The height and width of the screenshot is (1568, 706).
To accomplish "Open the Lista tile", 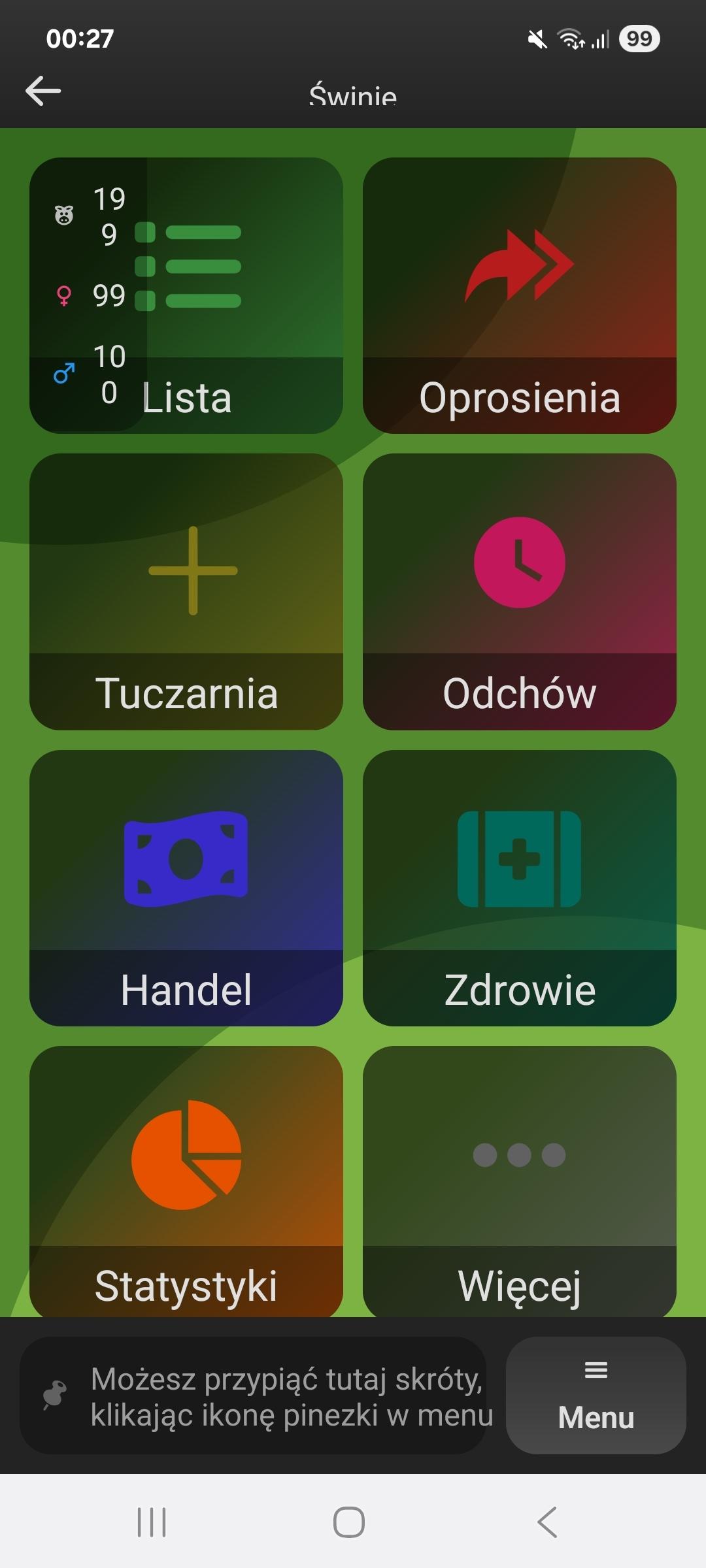I will click(x=186, y=295).
